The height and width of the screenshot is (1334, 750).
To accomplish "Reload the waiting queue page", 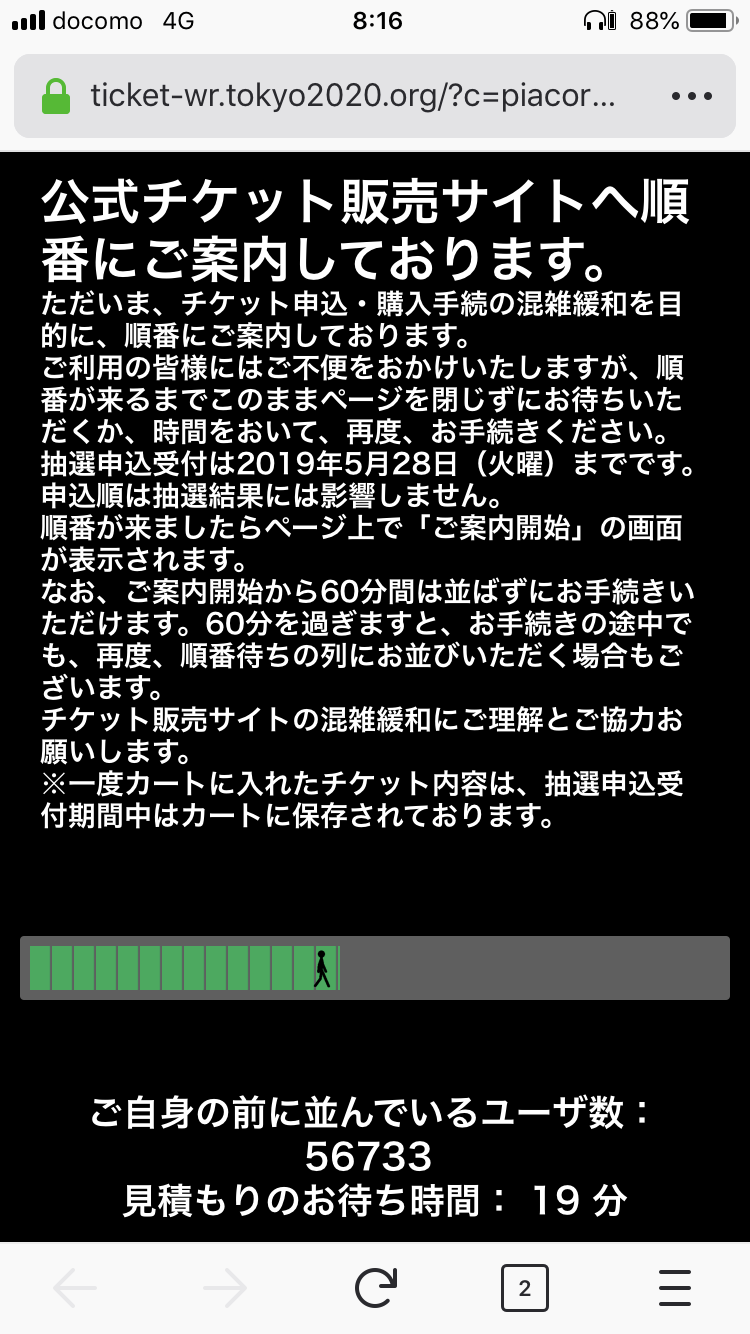I will tap(376, 1288).
